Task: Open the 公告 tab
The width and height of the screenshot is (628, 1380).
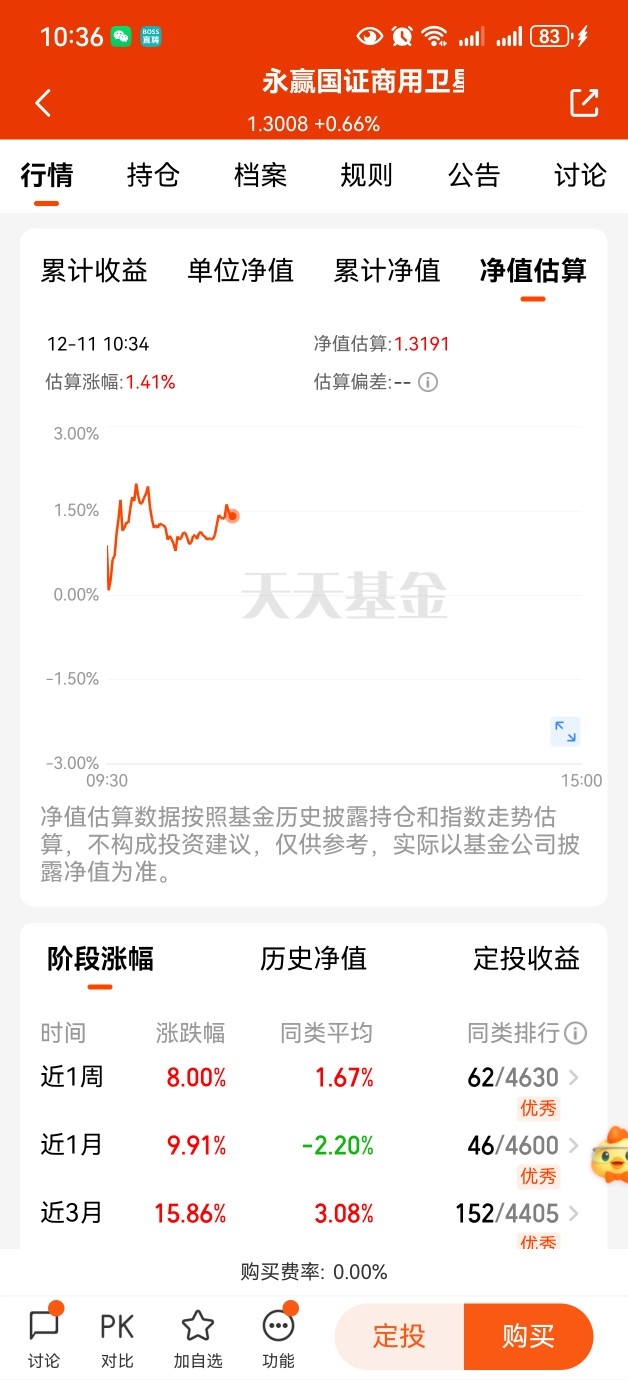Action: 474,175
